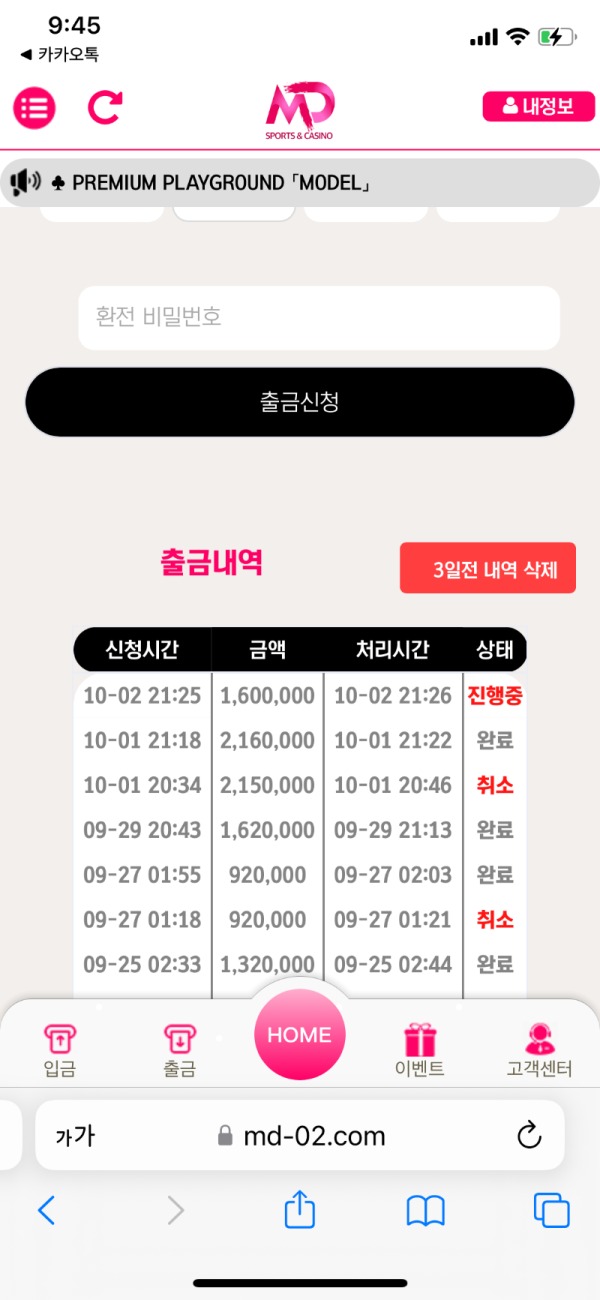Image resolution: width=600 pixels, height=1300 pixels.
Task: Open the 이벤트 events tab
Action: pyautogui.click(x=420, y=1050)
